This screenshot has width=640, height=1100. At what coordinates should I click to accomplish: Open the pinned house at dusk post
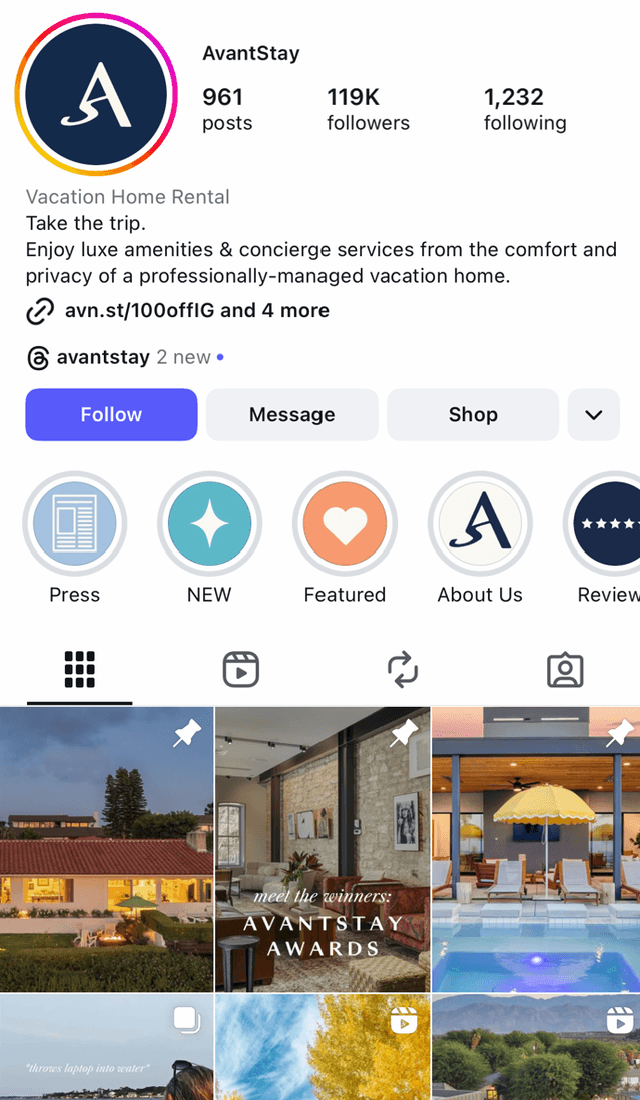pyautogui.click(x=106, y=850)
